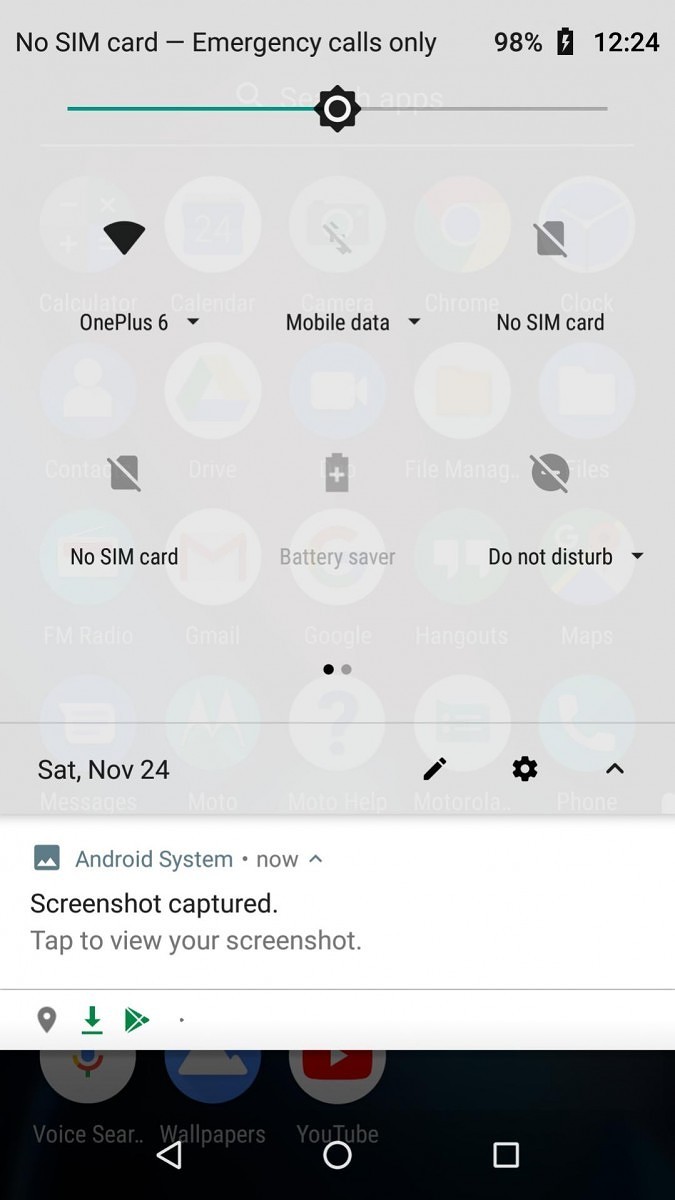Toggle the Battery saver tile
The image size is (675, 1200).
tap(337, 474)
